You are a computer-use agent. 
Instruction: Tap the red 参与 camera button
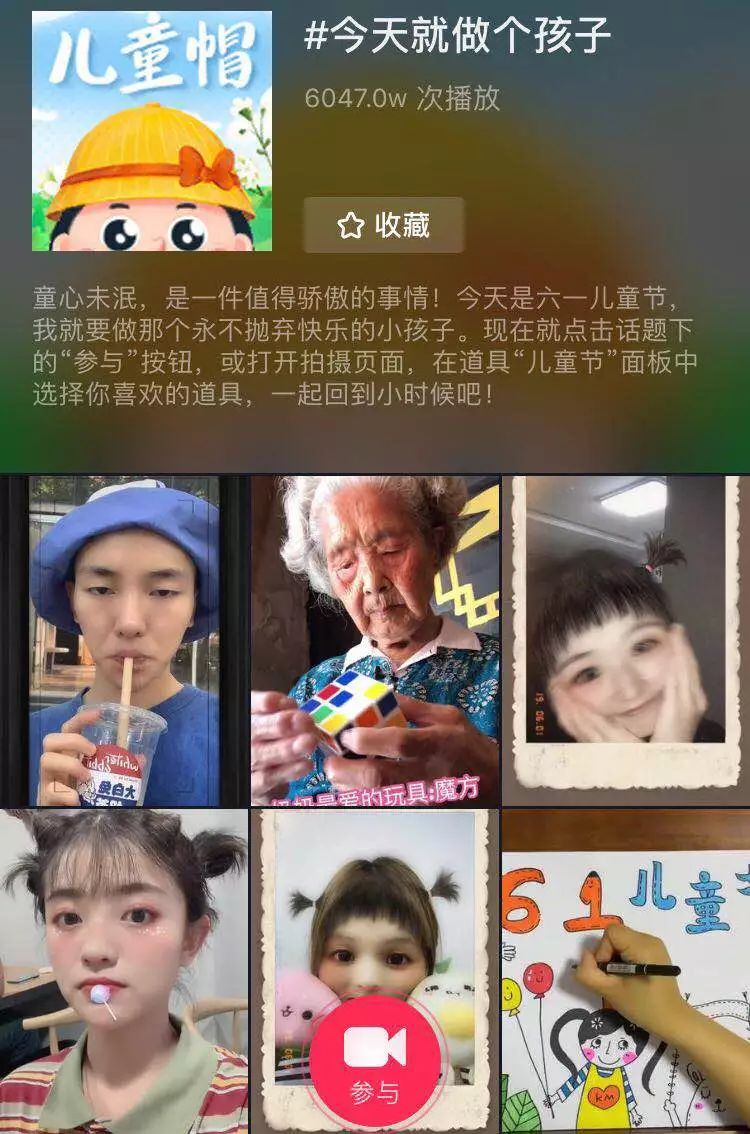tap(375, 1060)
